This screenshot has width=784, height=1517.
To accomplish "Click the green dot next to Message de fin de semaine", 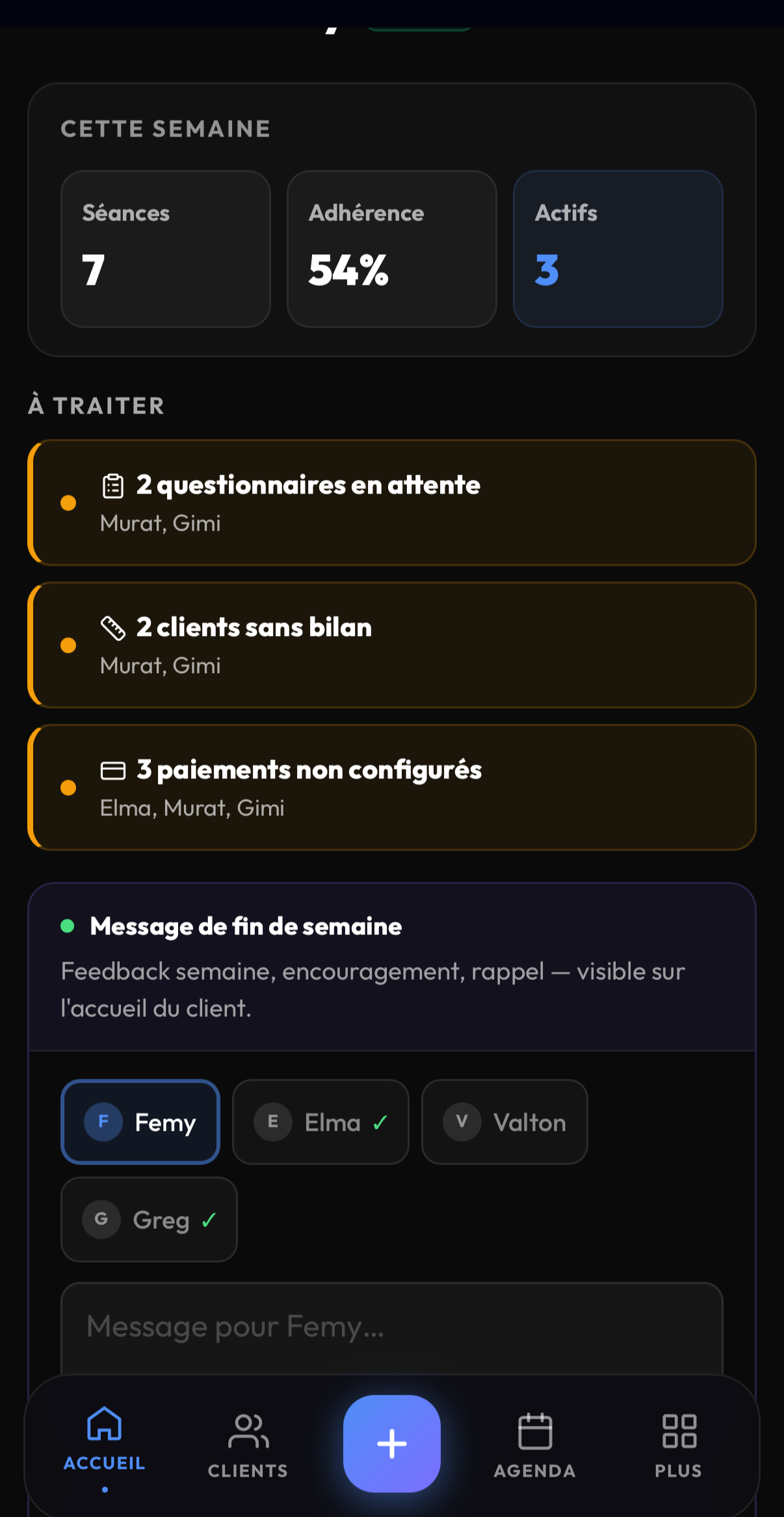I will pos(67,925).
